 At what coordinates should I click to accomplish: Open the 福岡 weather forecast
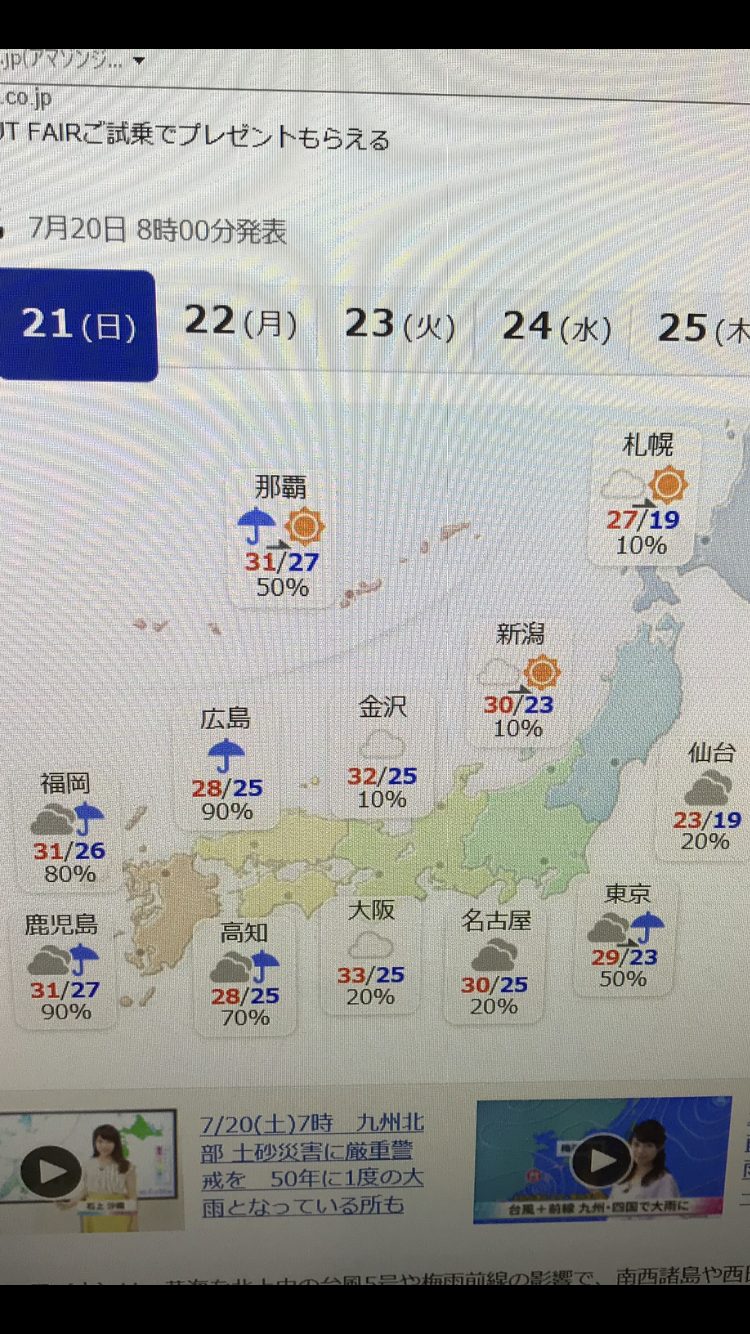[x=68, y=828]
